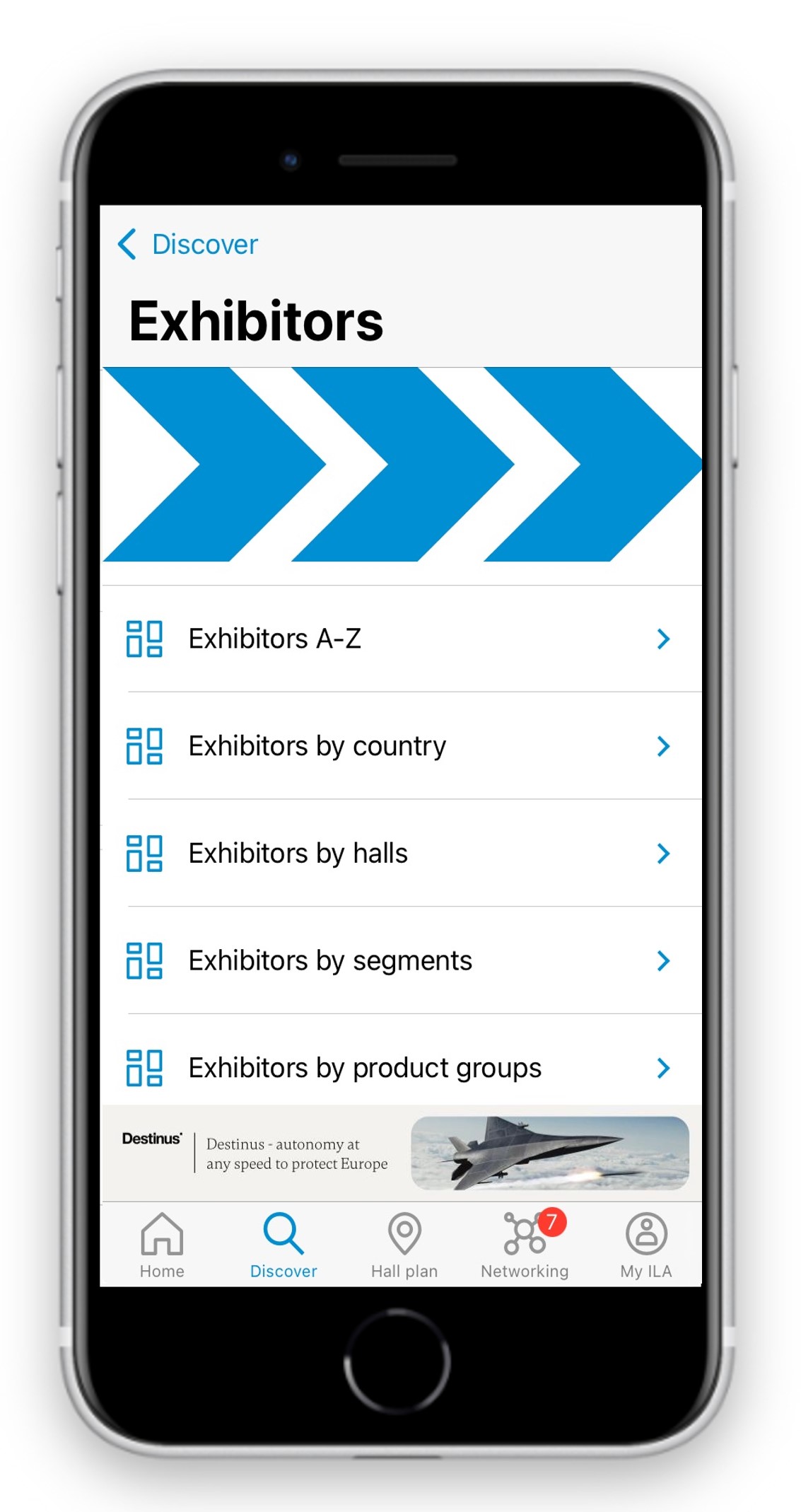This screenshot has height=1512, width=801.
Task: Go back to Discover
Action: pos(188,245)
